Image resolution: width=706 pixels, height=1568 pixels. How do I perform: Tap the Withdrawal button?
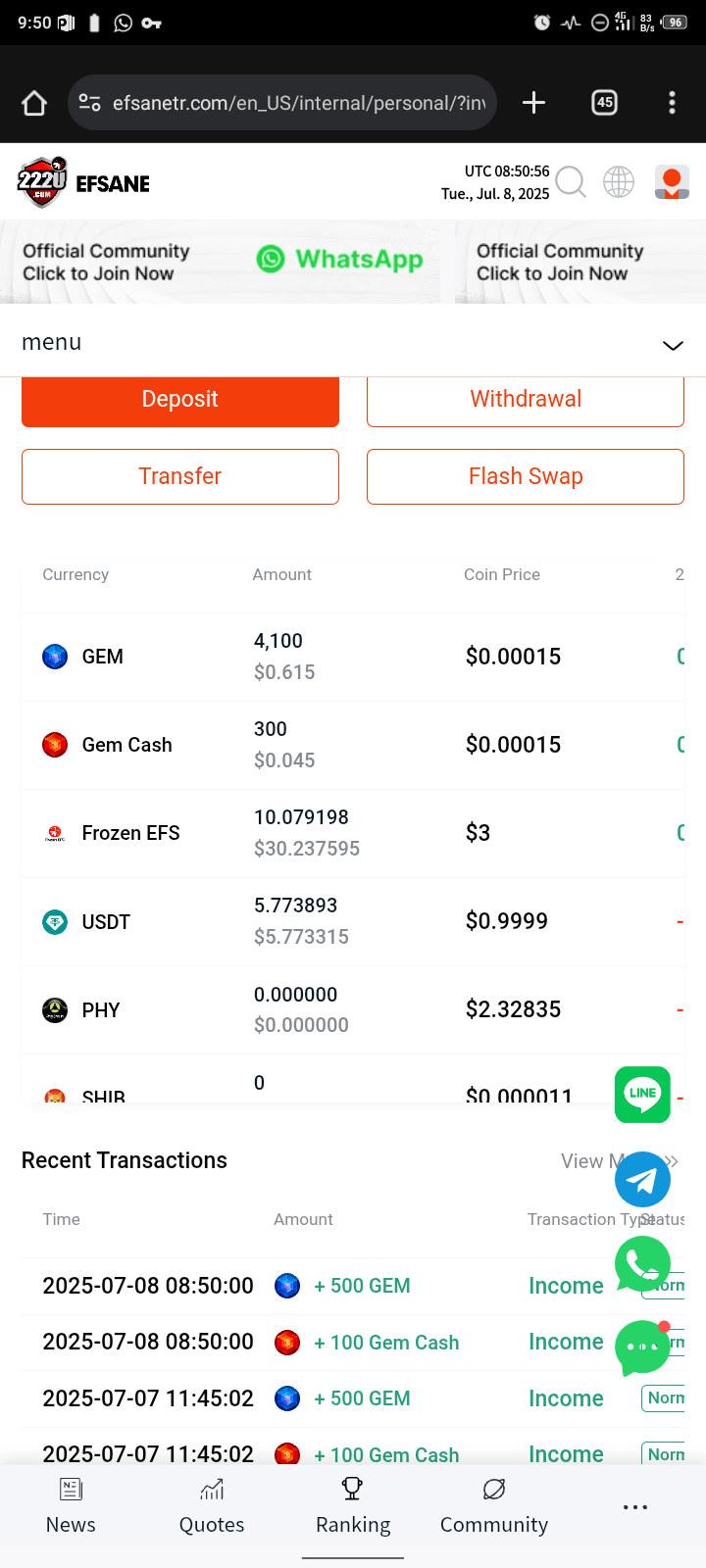tap(526, 401)
